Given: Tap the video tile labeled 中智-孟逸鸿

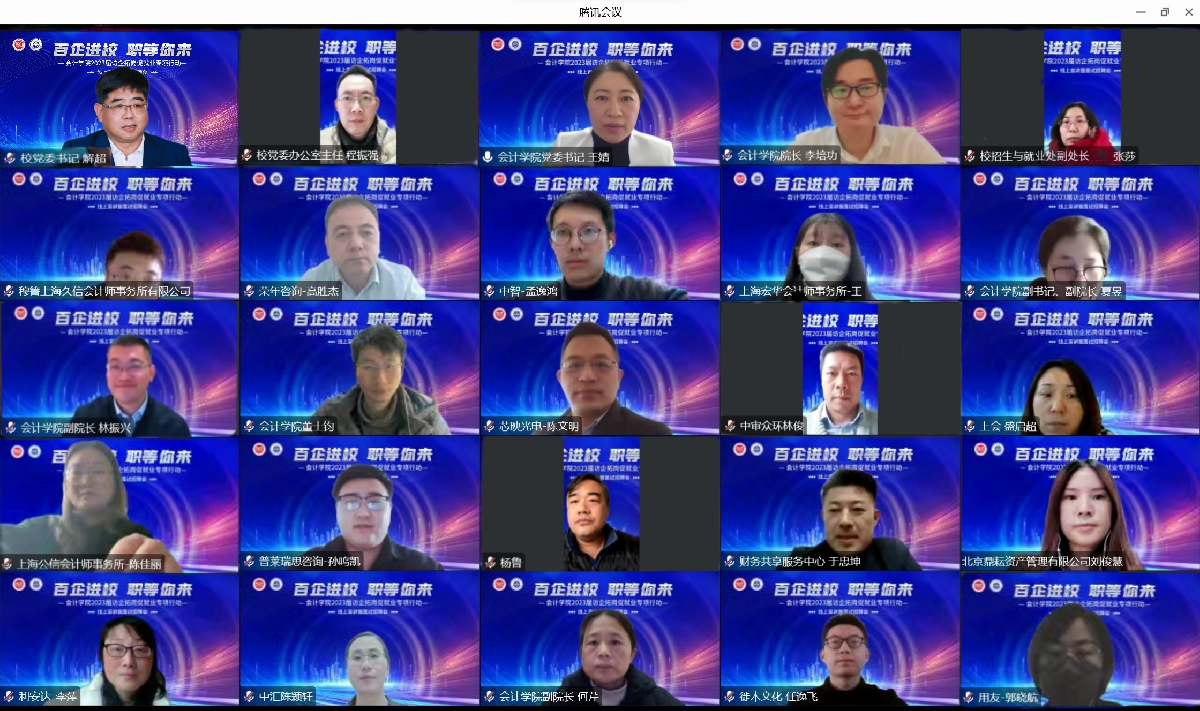Looking at the screenshot, I should pos(599,233).
